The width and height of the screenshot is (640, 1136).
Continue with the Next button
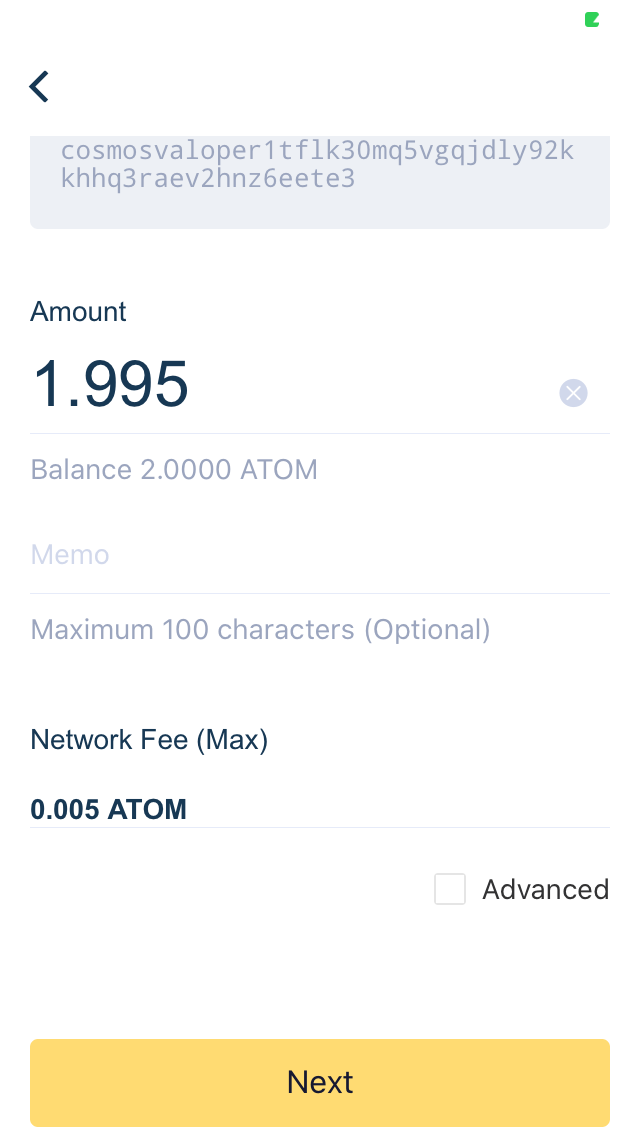pyautogui.click(x=319, y=1082)
